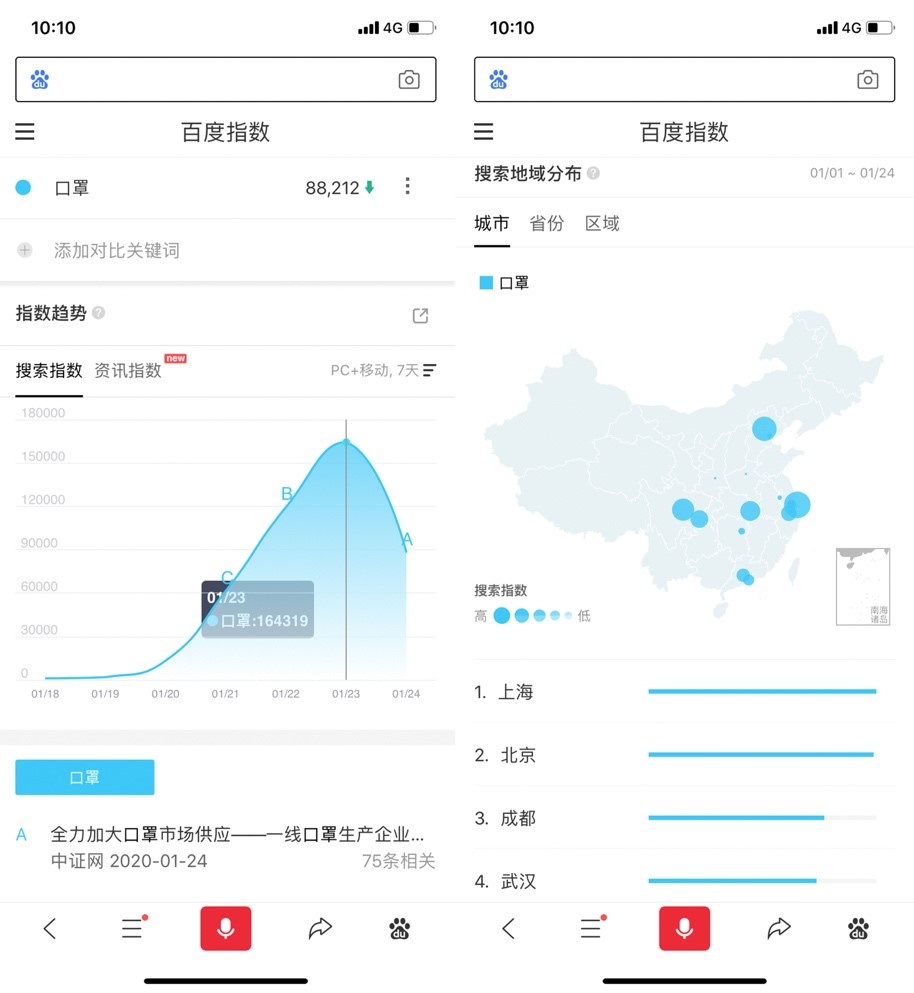
Task: Add a comparison keyword via 添加对比关键词
Action: click(116, 251)
